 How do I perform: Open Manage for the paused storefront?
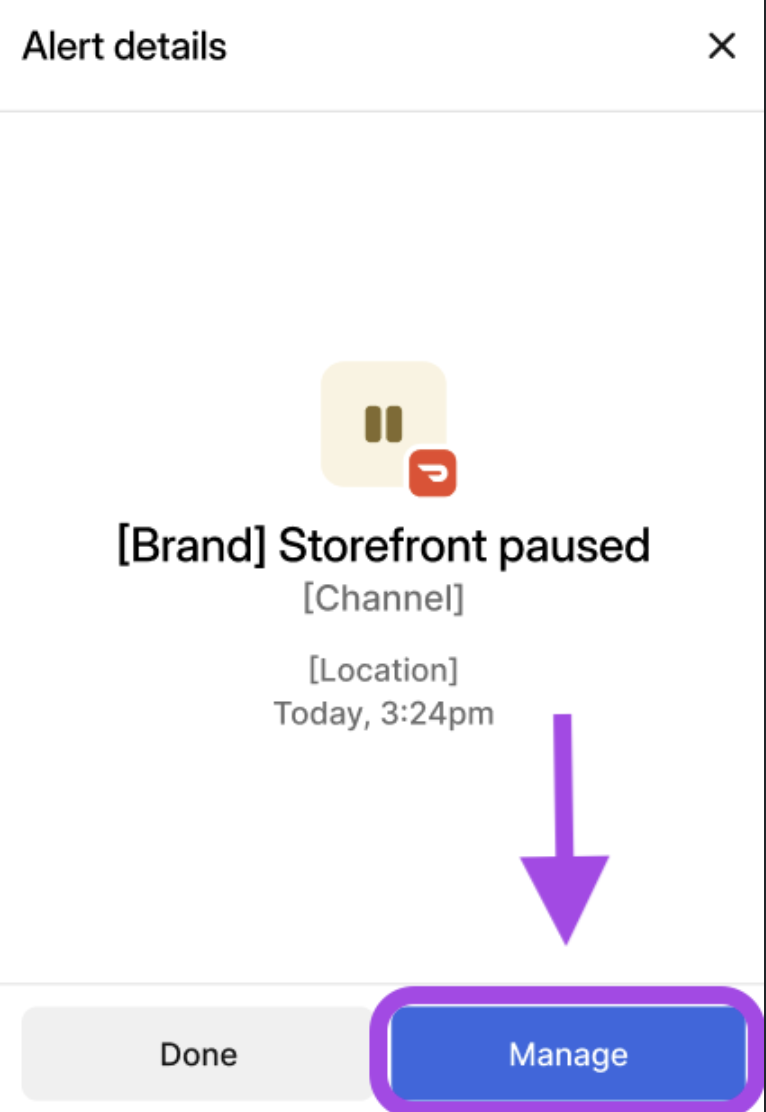(x=567, y=1054)
